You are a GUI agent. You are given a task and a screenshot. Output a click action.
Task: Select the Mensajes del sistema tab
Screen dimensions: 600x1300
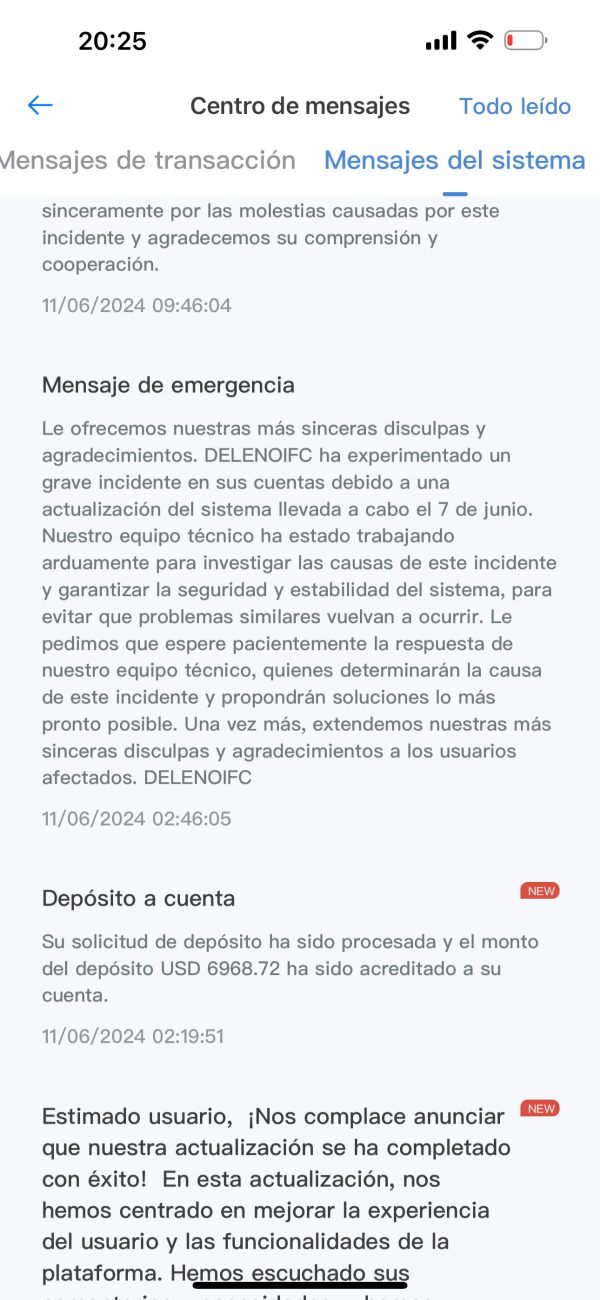(x=454, y=160)
